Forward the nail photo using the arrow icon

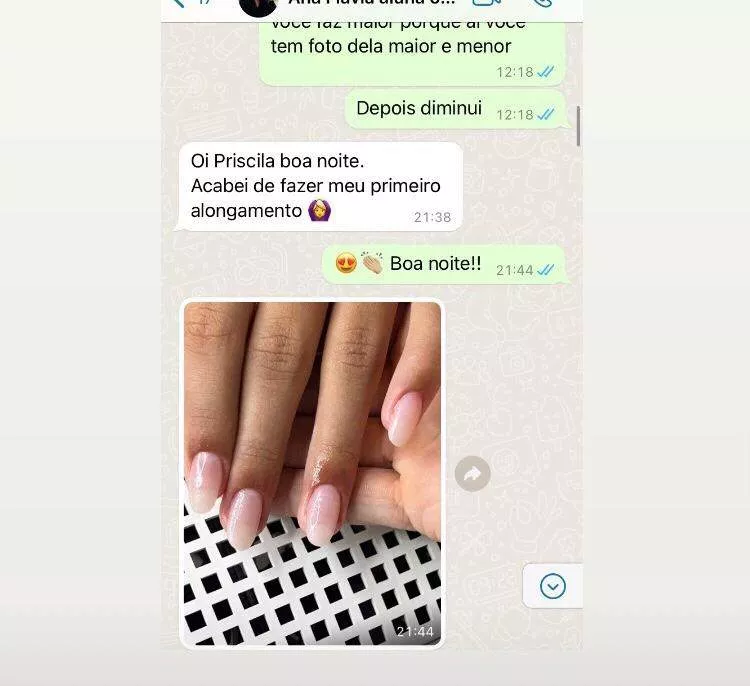472,473
